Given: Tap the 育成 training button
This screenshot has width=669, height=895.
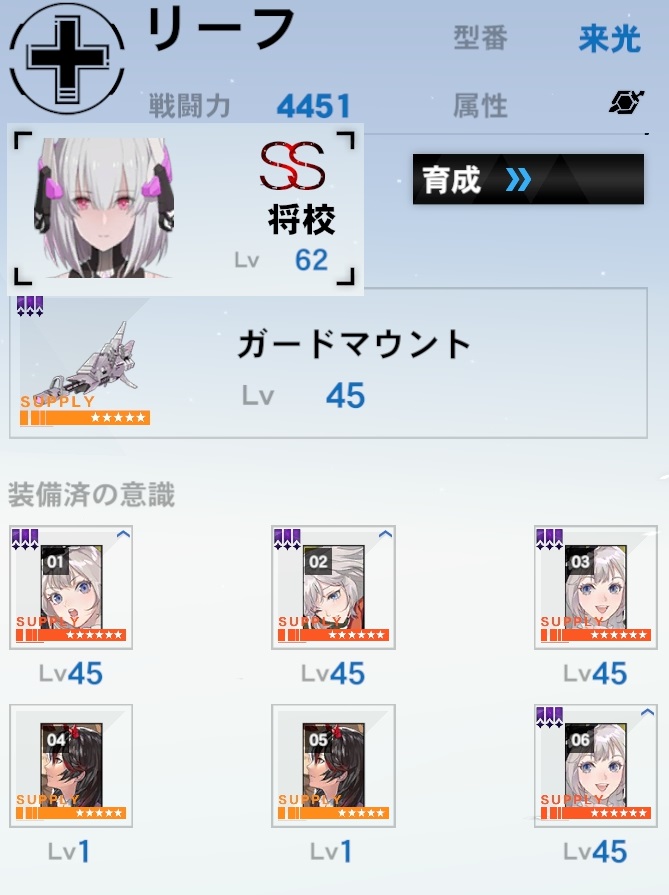Looking at the screenshot, I should coord(527,179).
